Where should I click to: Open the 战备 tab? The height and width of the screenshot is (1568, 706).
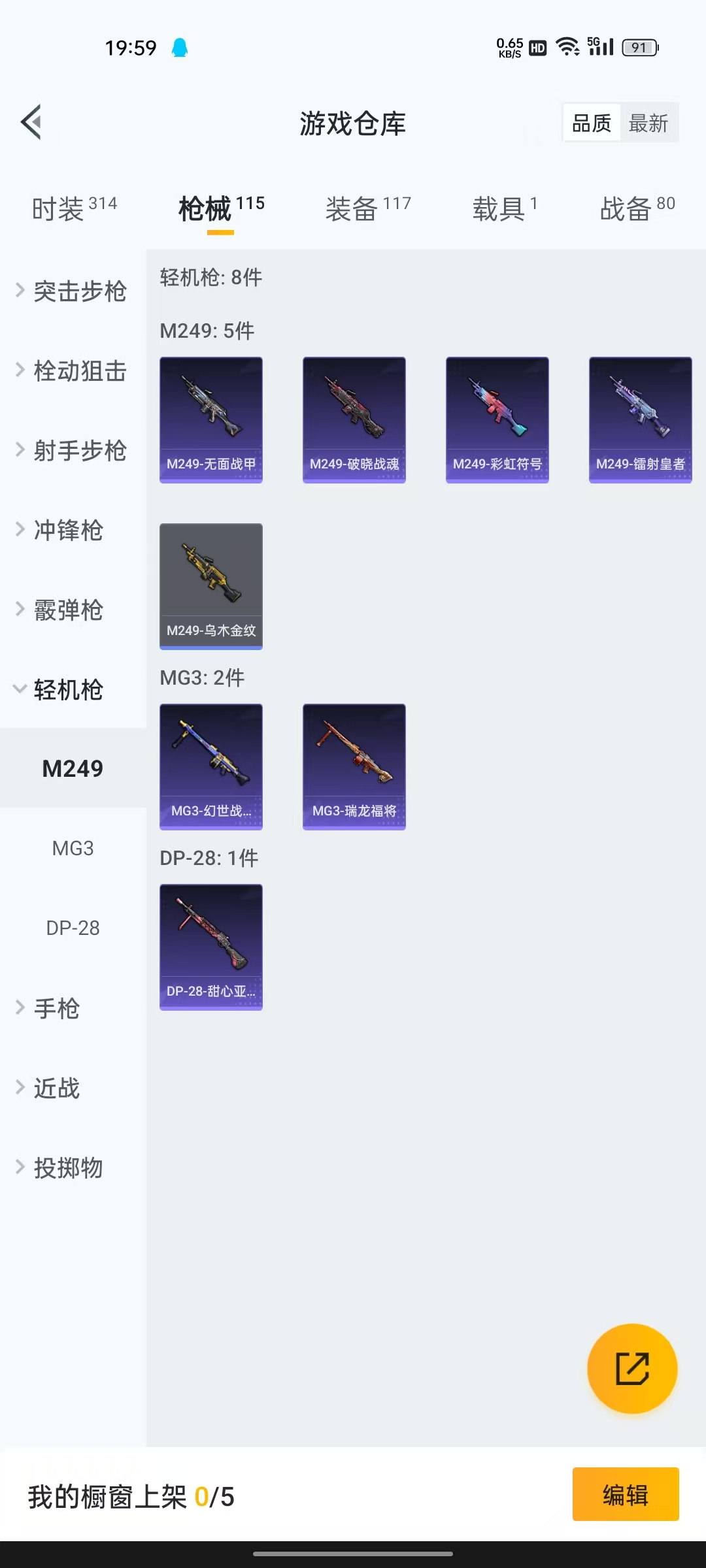point(637,208)
